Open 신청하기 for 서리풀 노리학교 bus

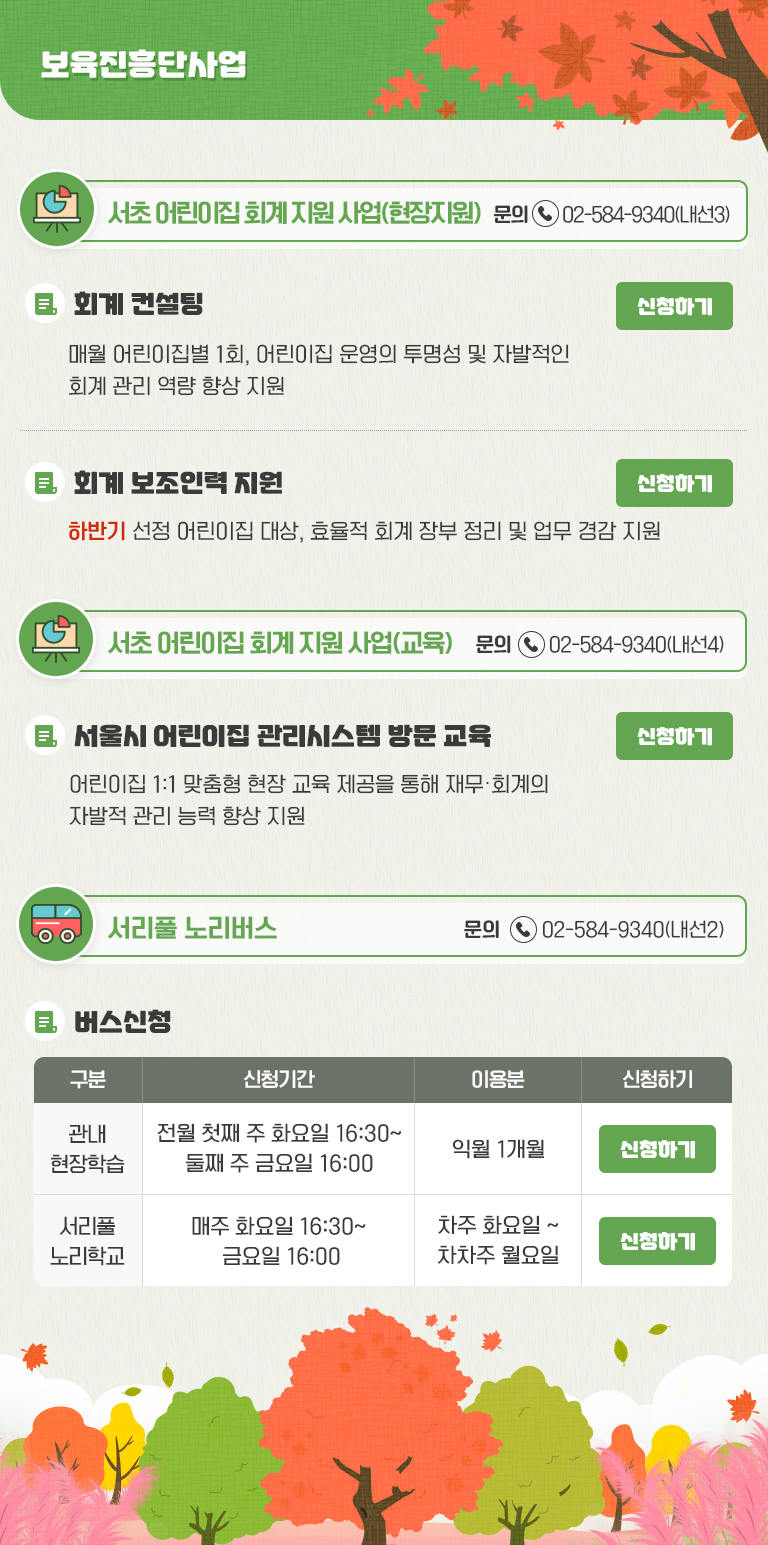click(x=657, y=1241)
